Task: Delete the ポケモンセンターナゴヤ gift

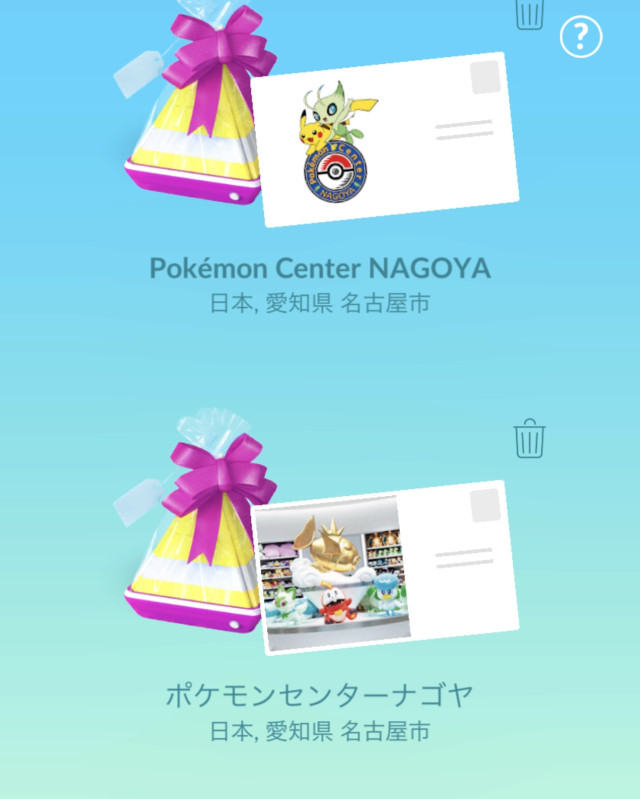Action: tap(529, 438)
